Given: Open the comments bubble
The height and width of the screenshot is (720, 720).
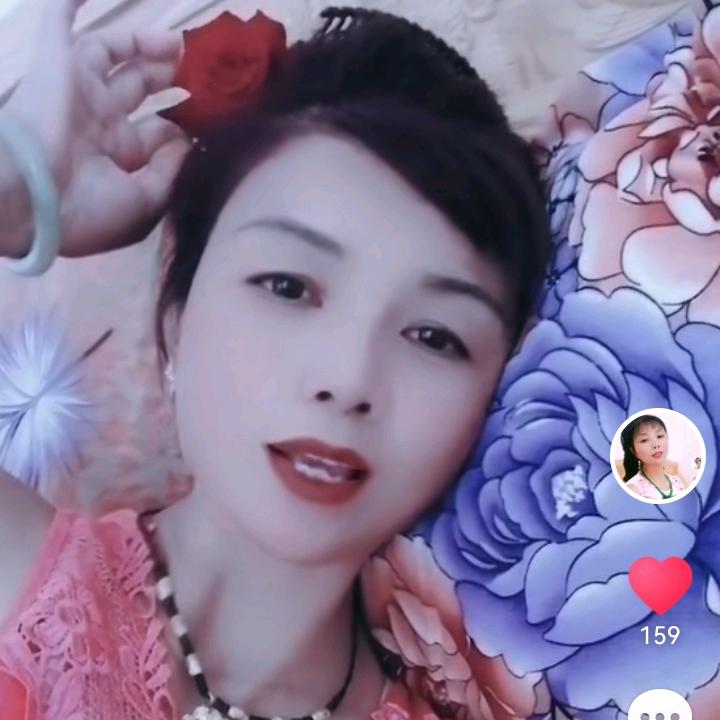Looking at the screenshot, I should pos(660,706).
